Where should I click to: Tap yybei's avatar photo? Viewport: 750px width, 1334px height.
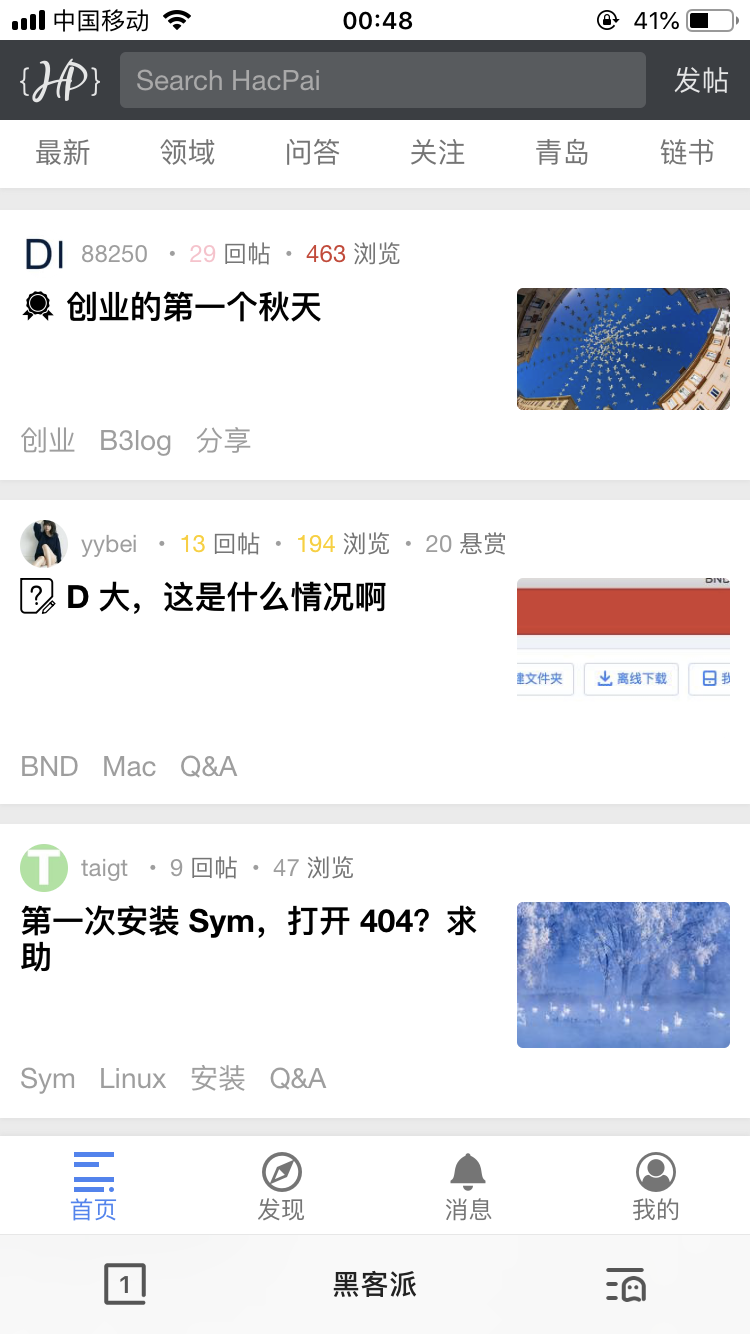[44, 543]
